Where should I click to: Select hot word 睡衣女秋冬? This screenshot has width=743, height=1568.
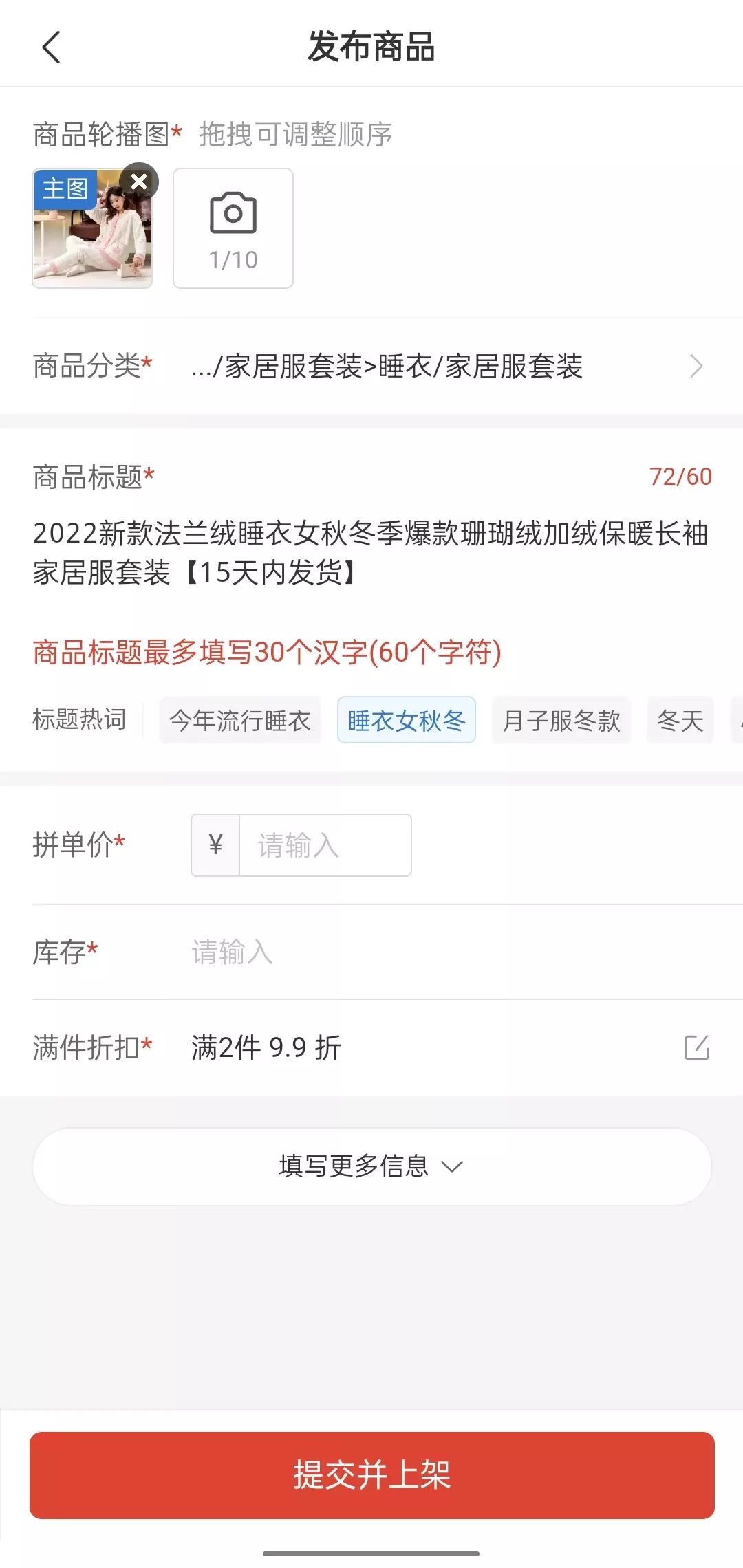click(x=406, y=721)
